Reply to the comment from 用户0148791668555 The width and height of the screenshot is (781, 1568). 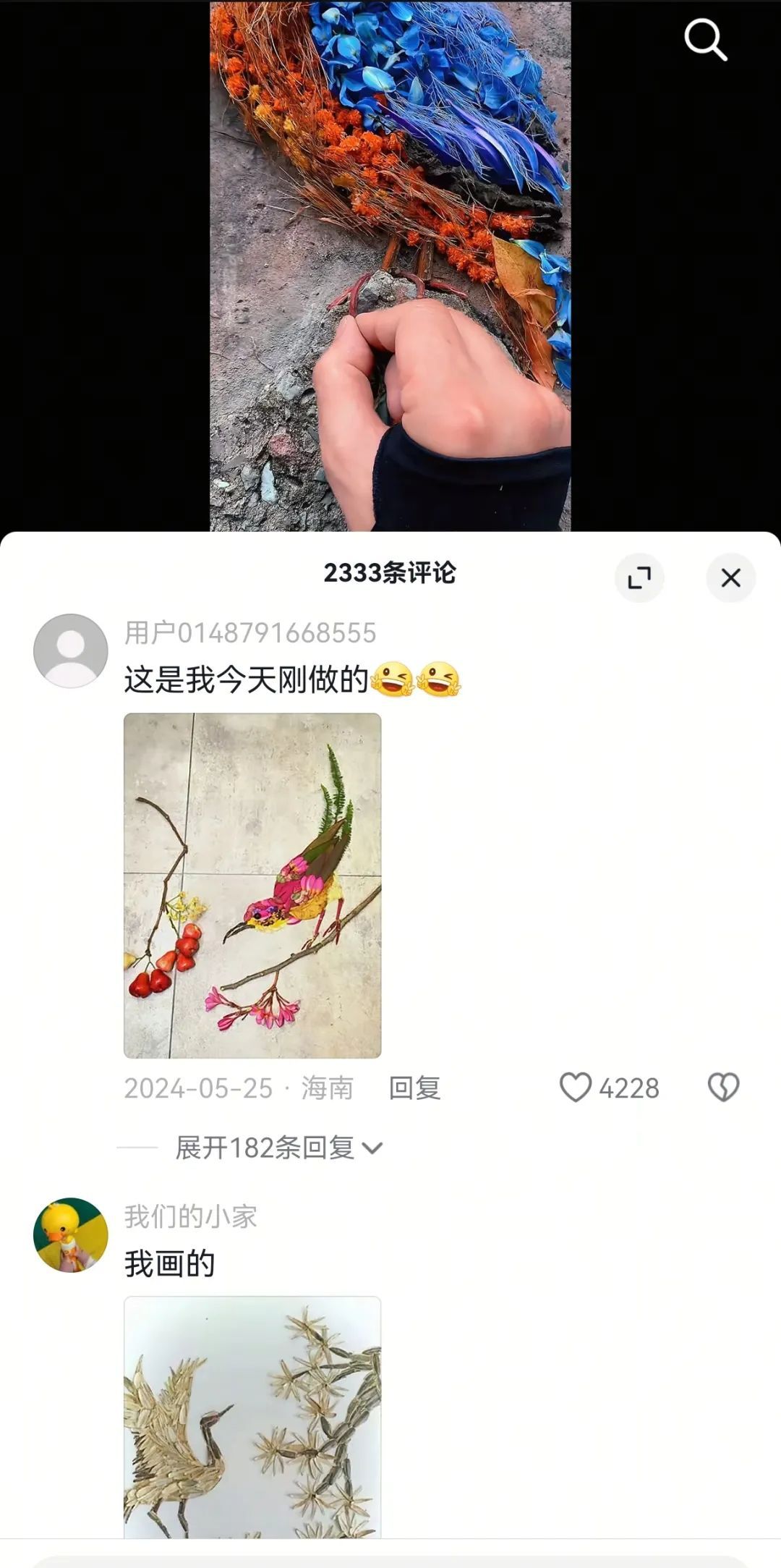[x=414, y=1088]
